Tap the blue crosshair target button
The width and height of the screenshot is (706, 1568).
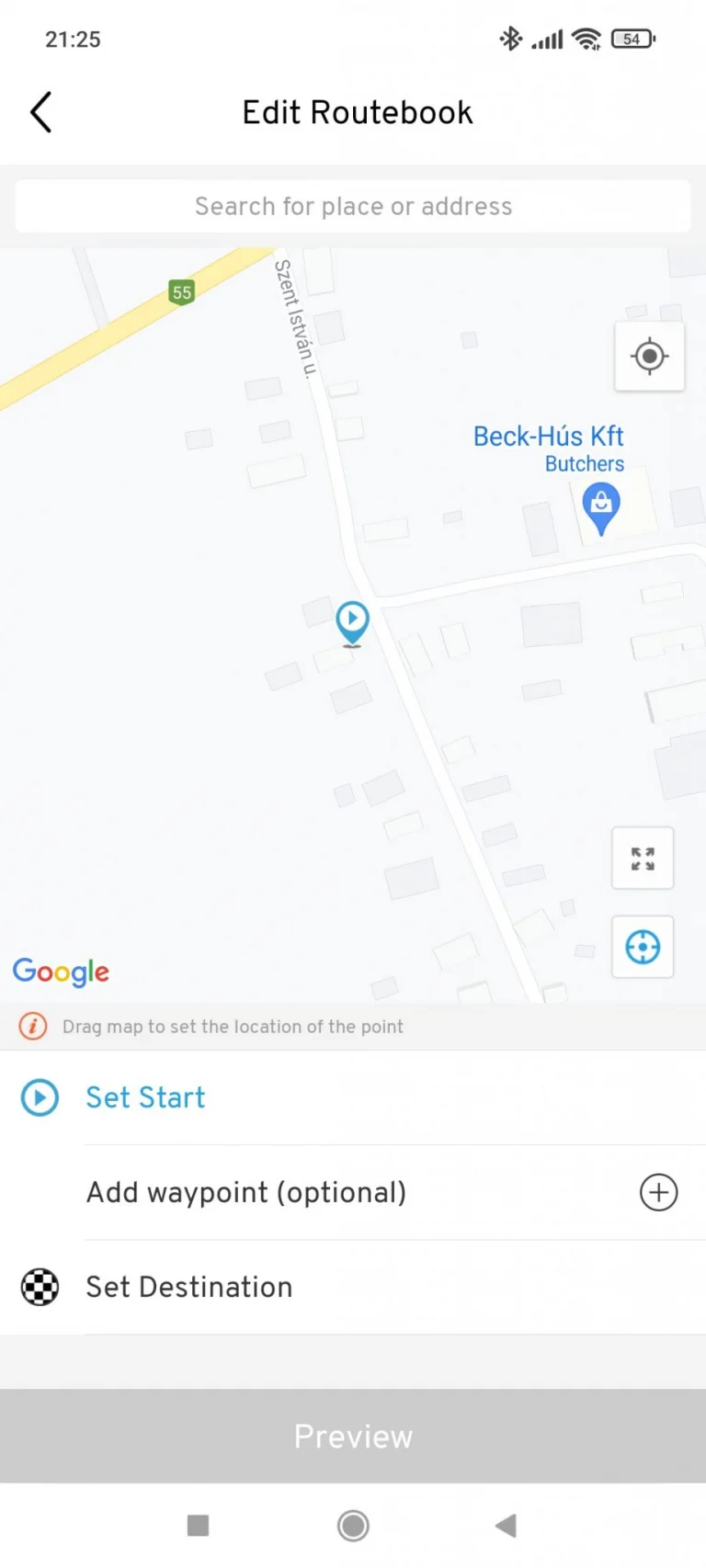click(x=643, y=947)
